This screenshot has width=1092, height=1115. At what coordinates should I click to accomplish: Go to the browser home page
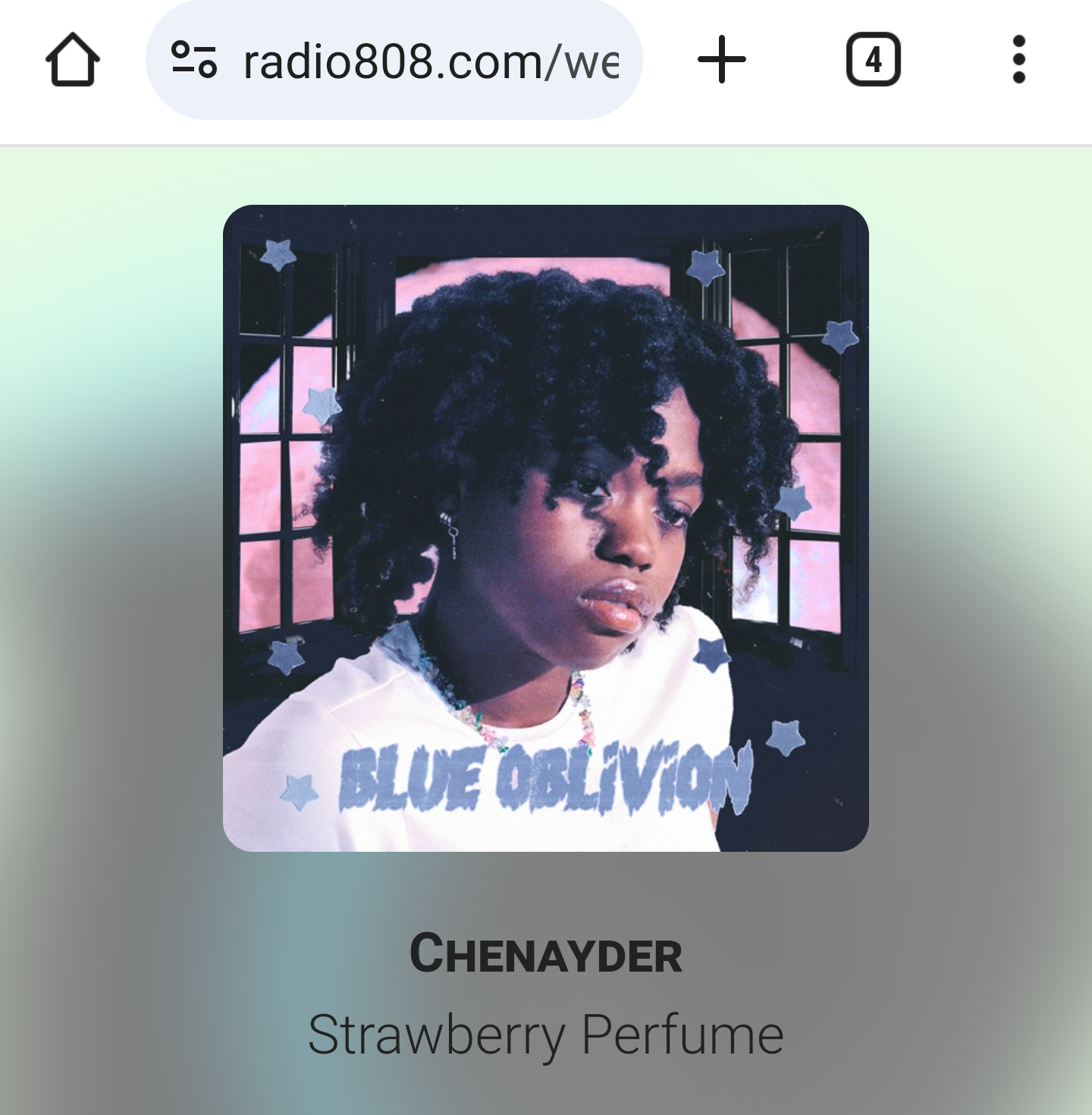pos(73,59)
